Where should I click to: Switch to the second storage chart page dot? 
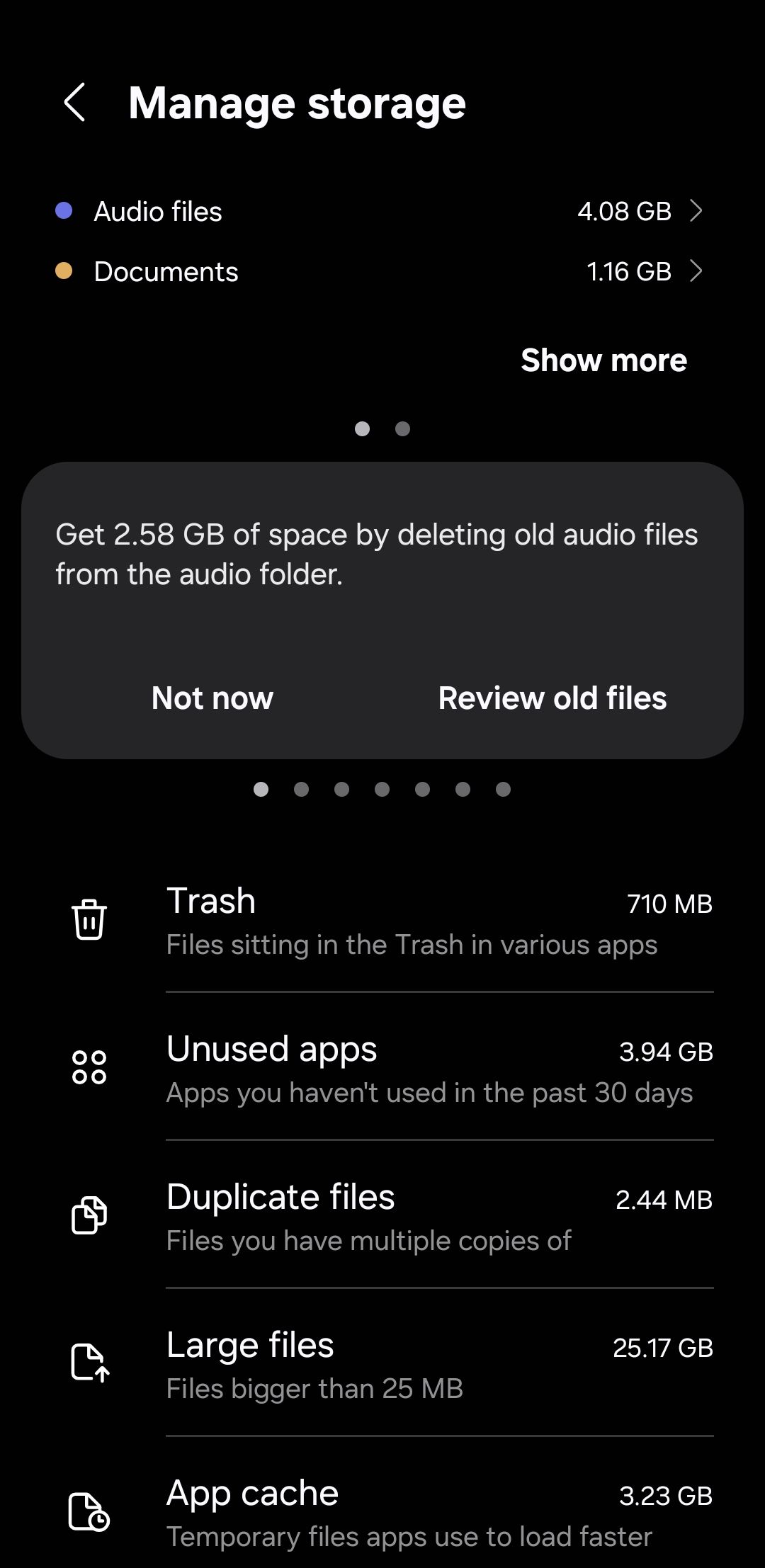(x=402, y=428)
